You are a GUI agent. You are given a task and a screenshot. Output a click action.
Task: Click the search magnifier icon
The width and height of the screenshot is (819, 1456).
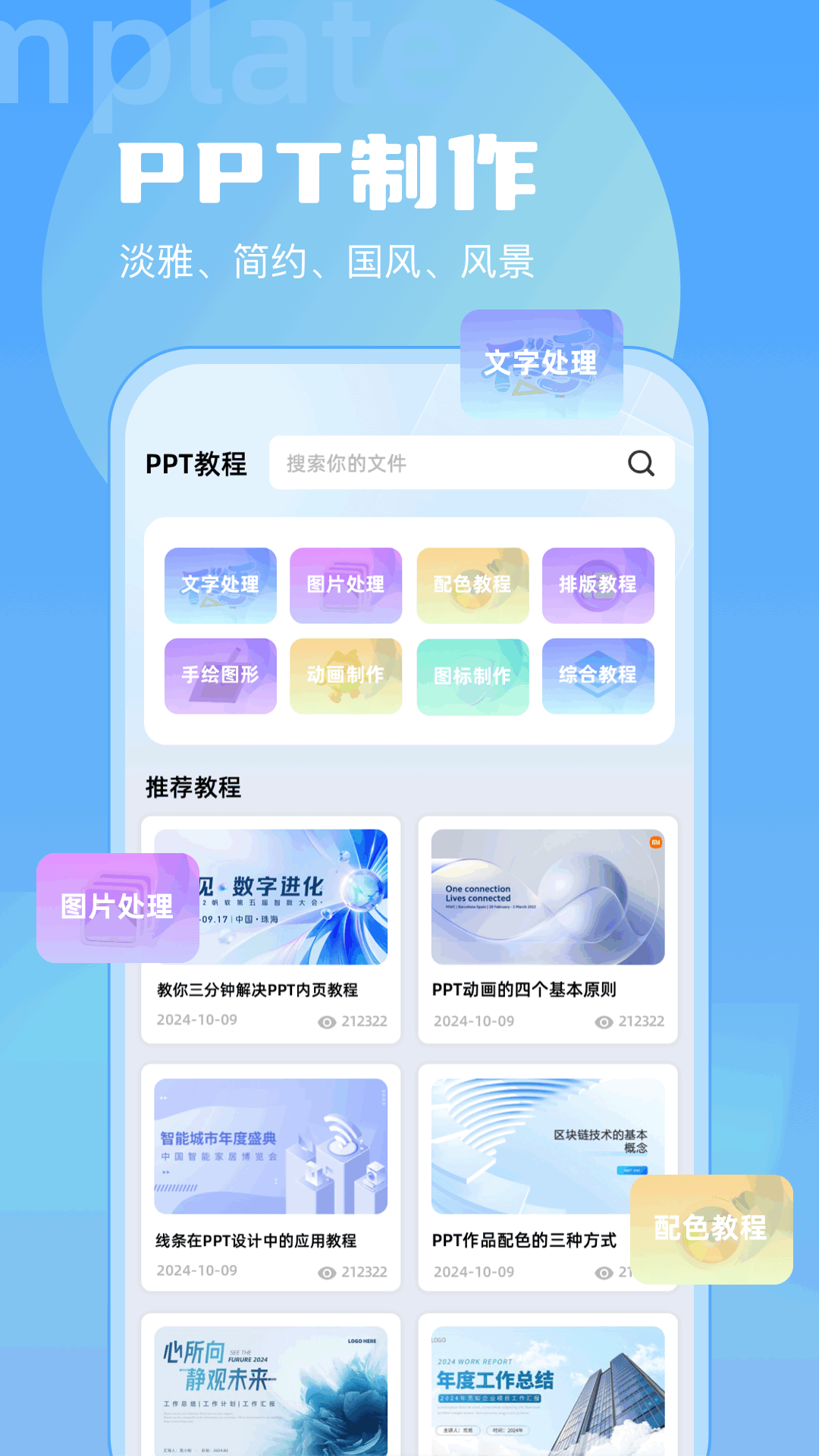(x=642, y=463)
